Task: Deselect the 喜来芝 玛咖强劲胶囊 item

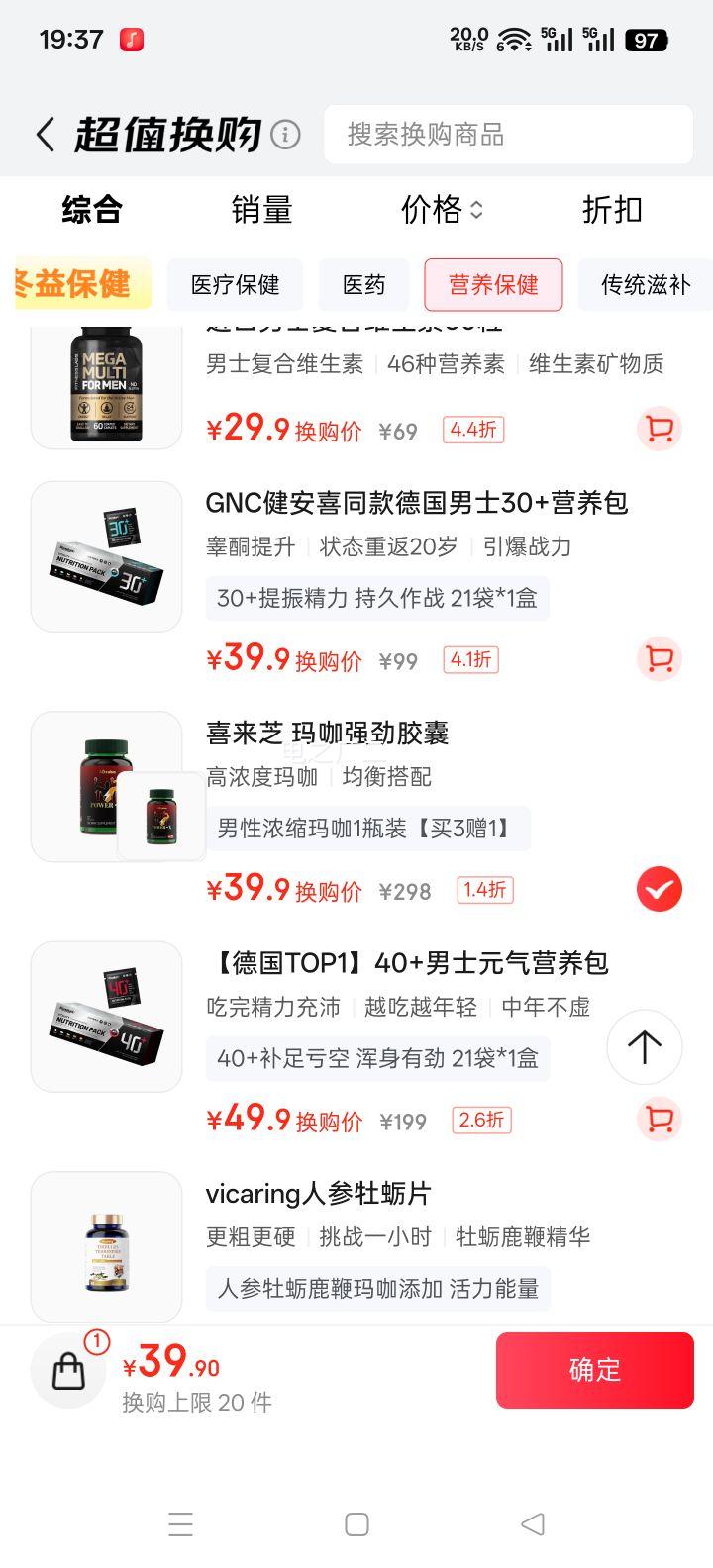Action: 659,889
